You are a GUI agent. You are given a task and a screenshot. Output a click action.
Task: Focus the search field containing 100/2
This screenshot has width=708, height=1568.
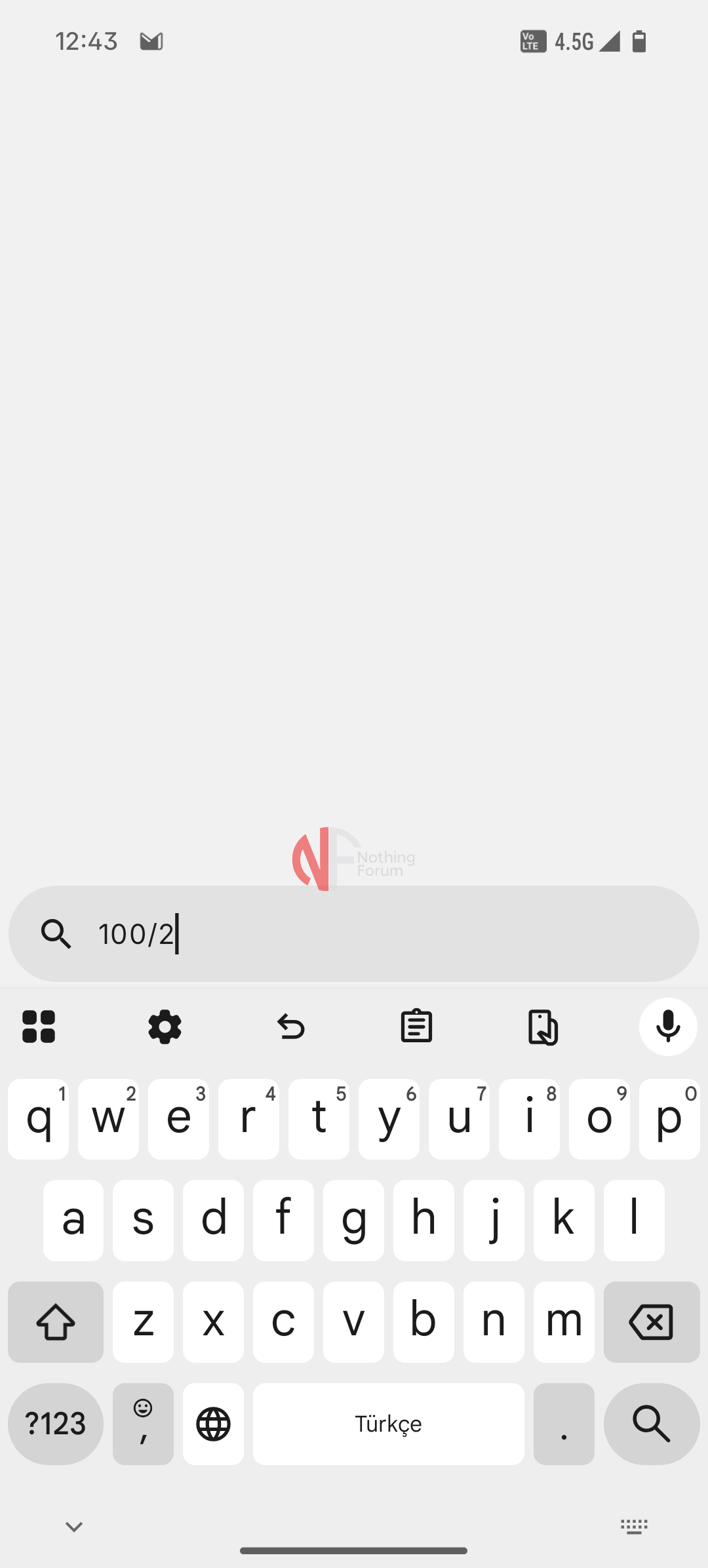click(x=354, y=933)
